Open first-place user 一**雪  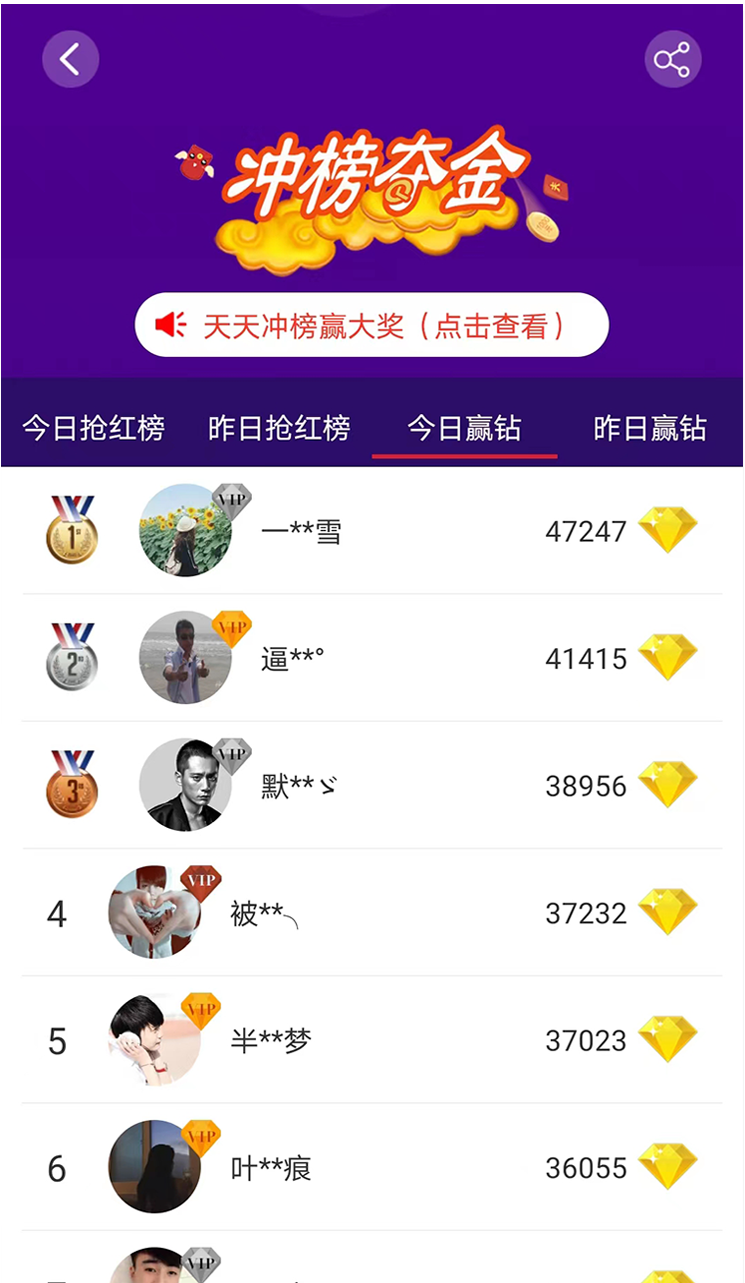click(300, 531)
